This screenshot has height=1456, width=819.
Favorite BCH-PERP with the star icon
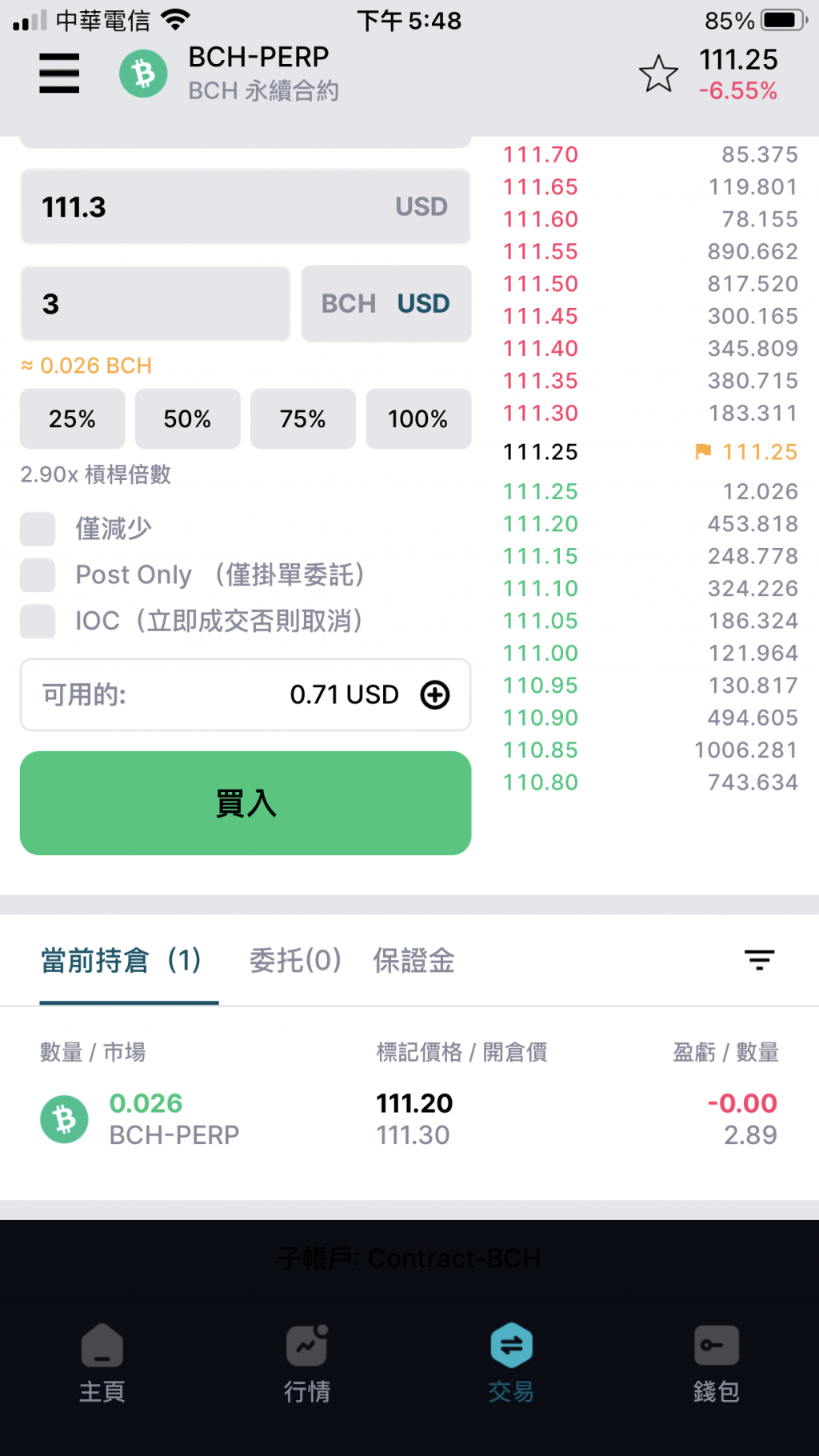tap(658, 74)
